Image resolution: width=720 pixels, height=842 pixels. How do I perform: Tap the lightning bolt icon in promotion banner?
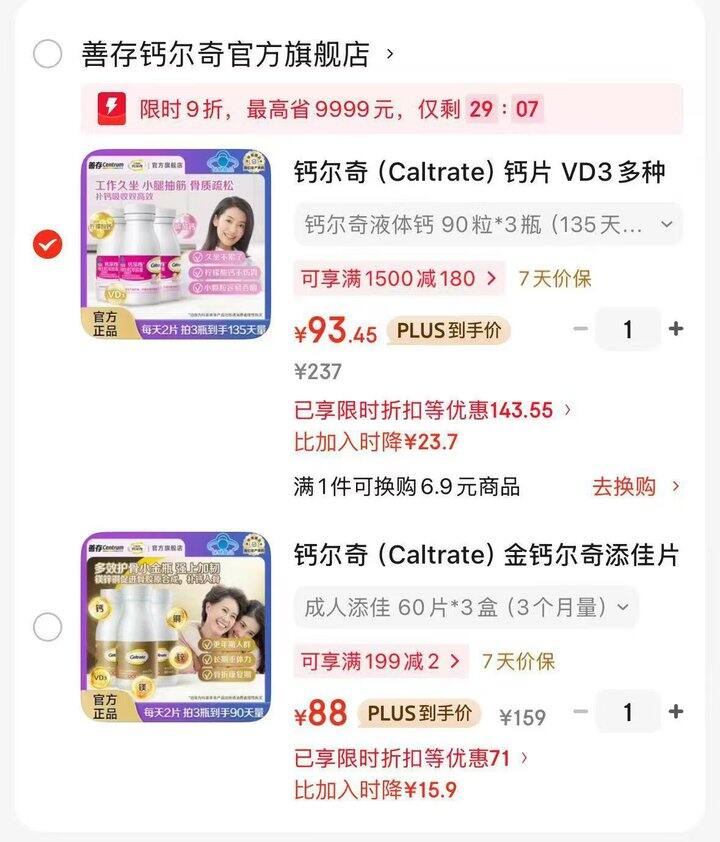(x=113, y=105)
